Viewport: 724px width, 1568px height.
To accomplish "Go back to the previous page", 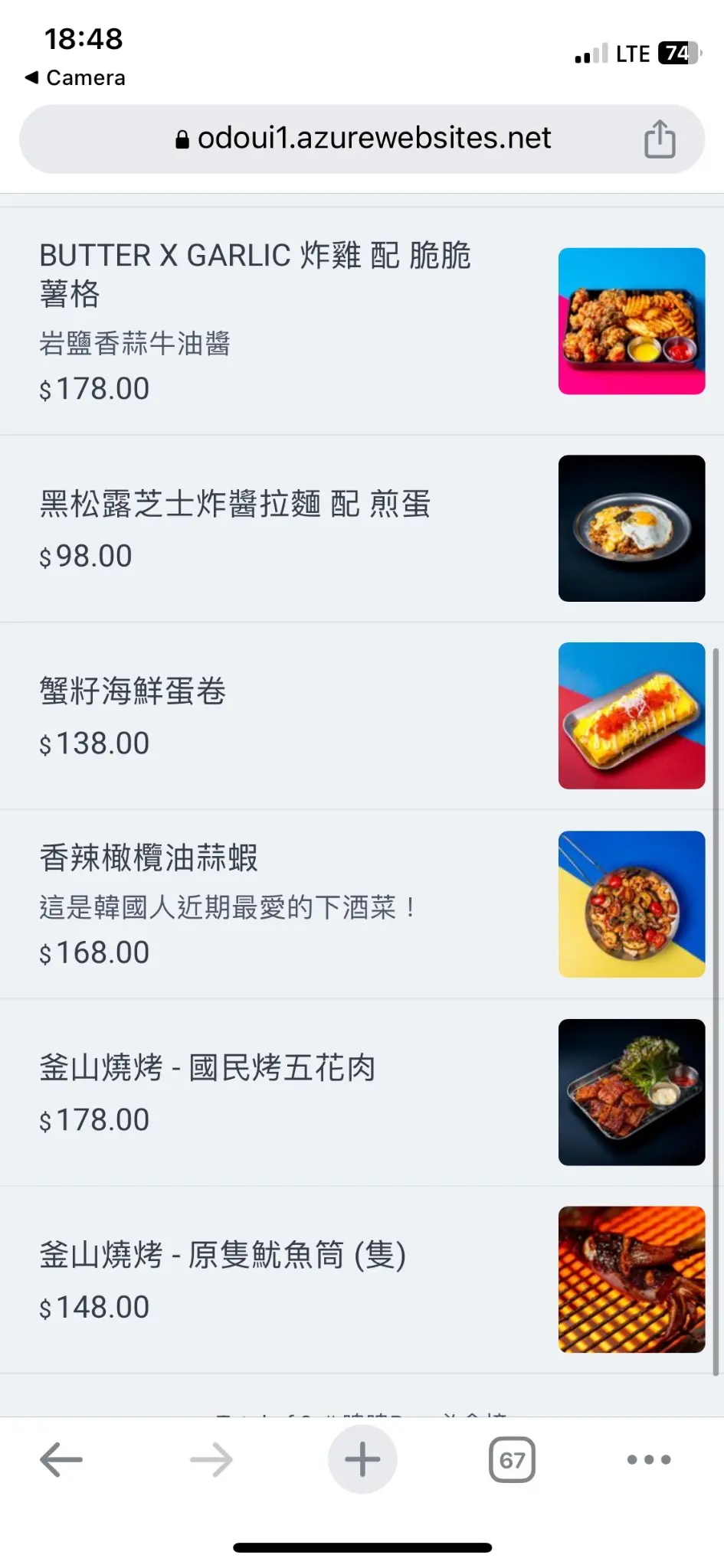I will pyautogui.click(x=61, y=1459).
